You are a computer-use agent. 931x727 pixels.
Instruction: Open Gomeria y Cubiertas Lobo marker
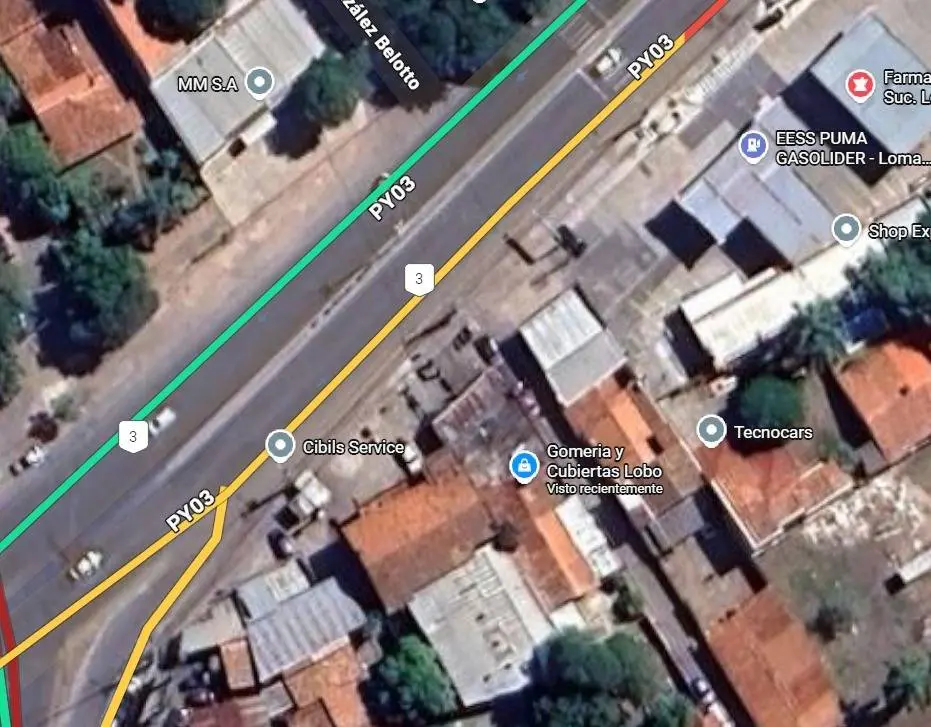pos(523,465)
